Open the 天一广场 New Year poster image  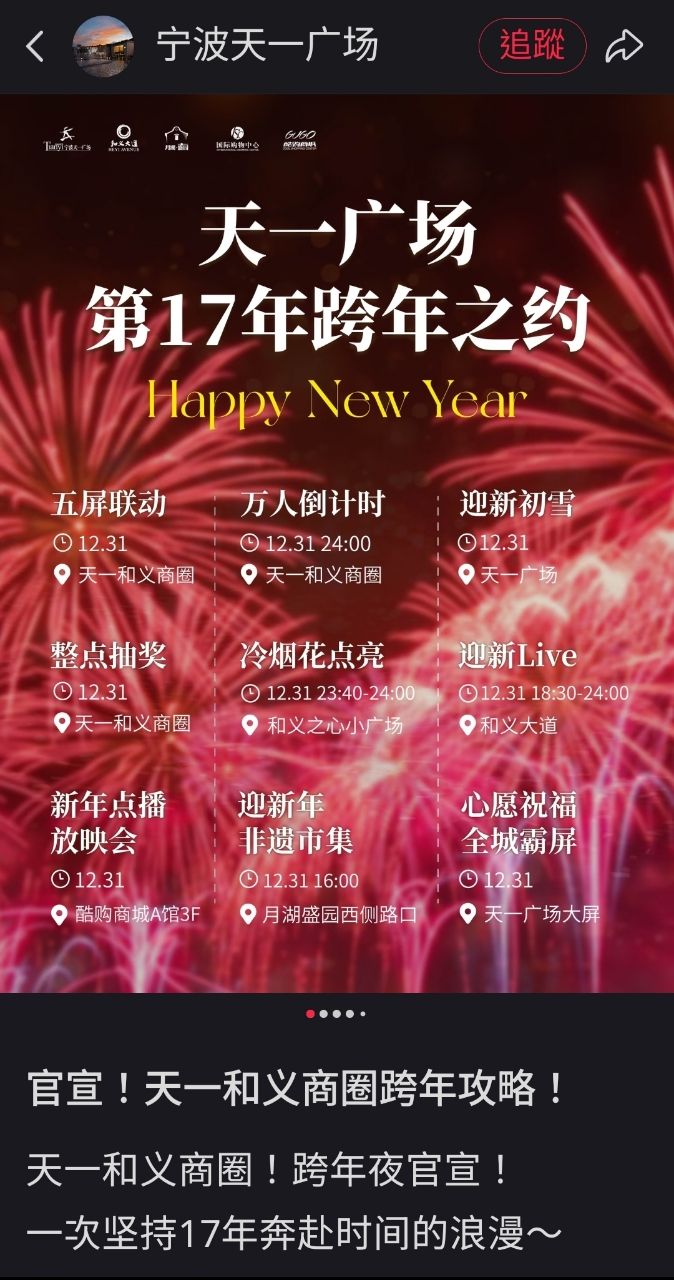click(337, 543)
